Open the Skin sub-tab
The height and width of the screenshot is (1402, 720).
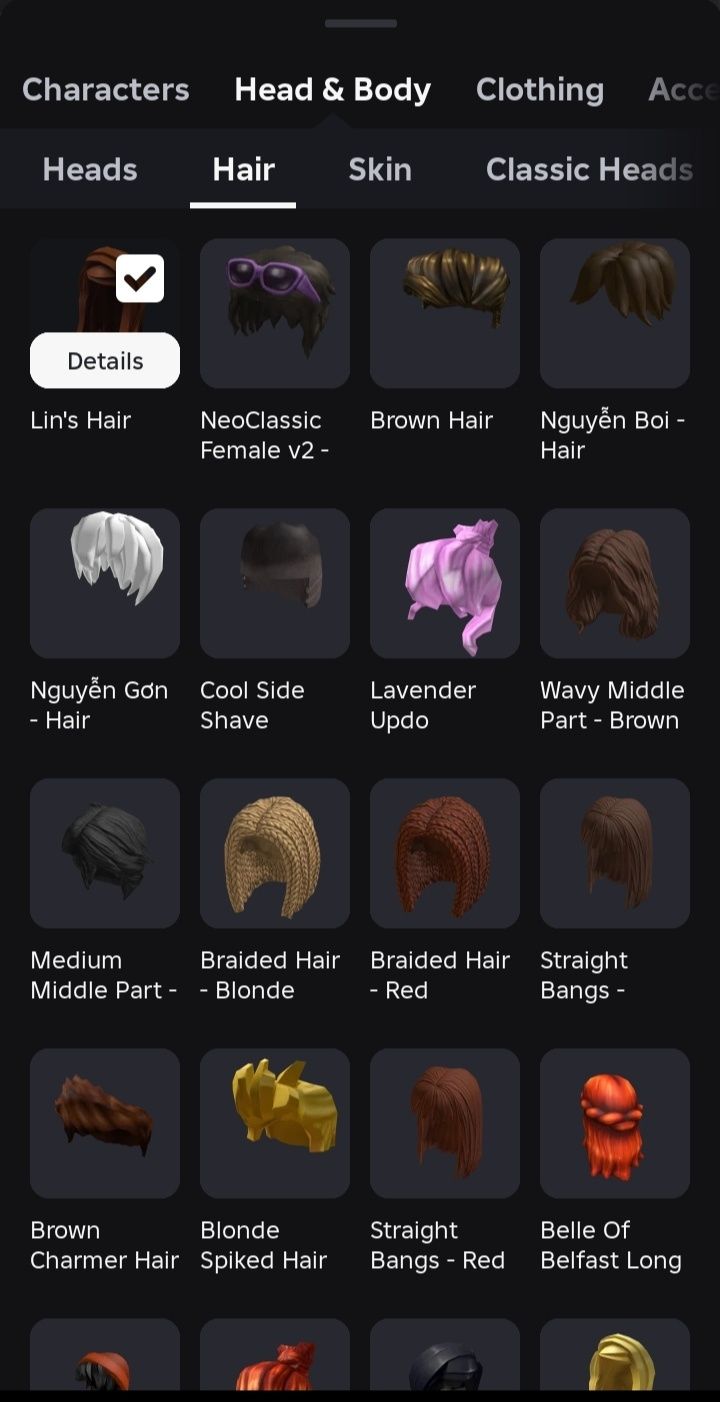379,170
